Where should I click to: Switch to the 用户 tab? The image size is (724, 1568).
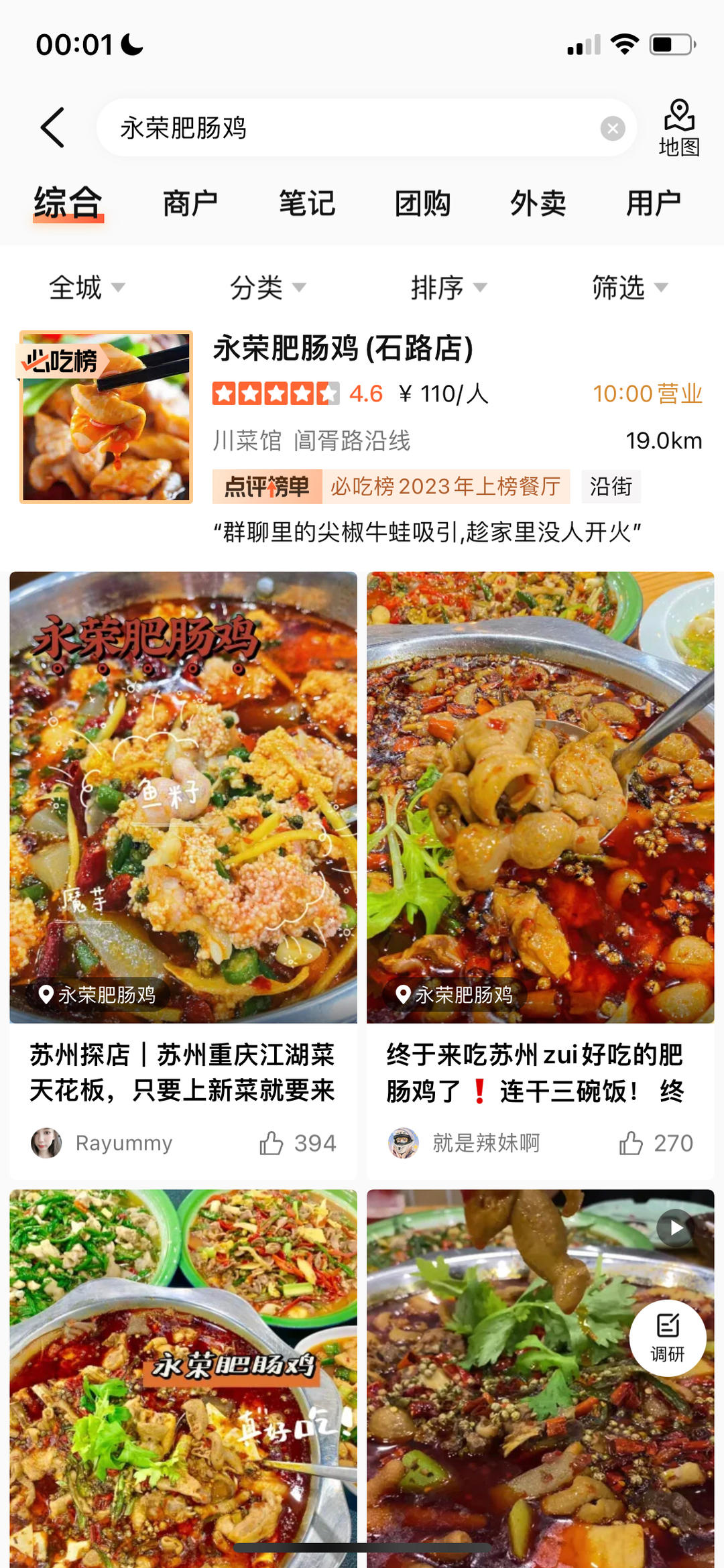click(x=654, y=204)
